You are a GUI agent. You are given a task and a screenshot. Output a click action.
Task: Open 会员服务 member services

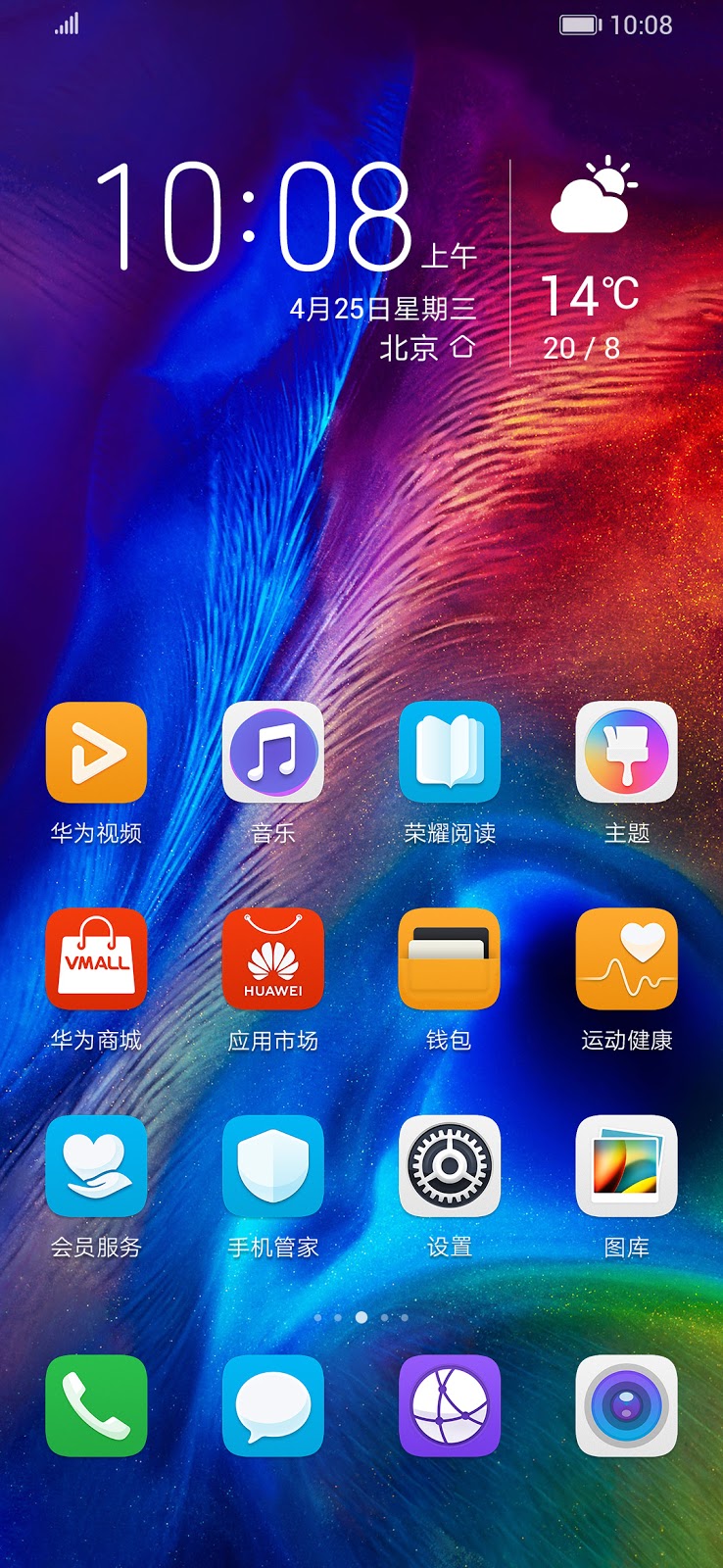coord(96,1166)
